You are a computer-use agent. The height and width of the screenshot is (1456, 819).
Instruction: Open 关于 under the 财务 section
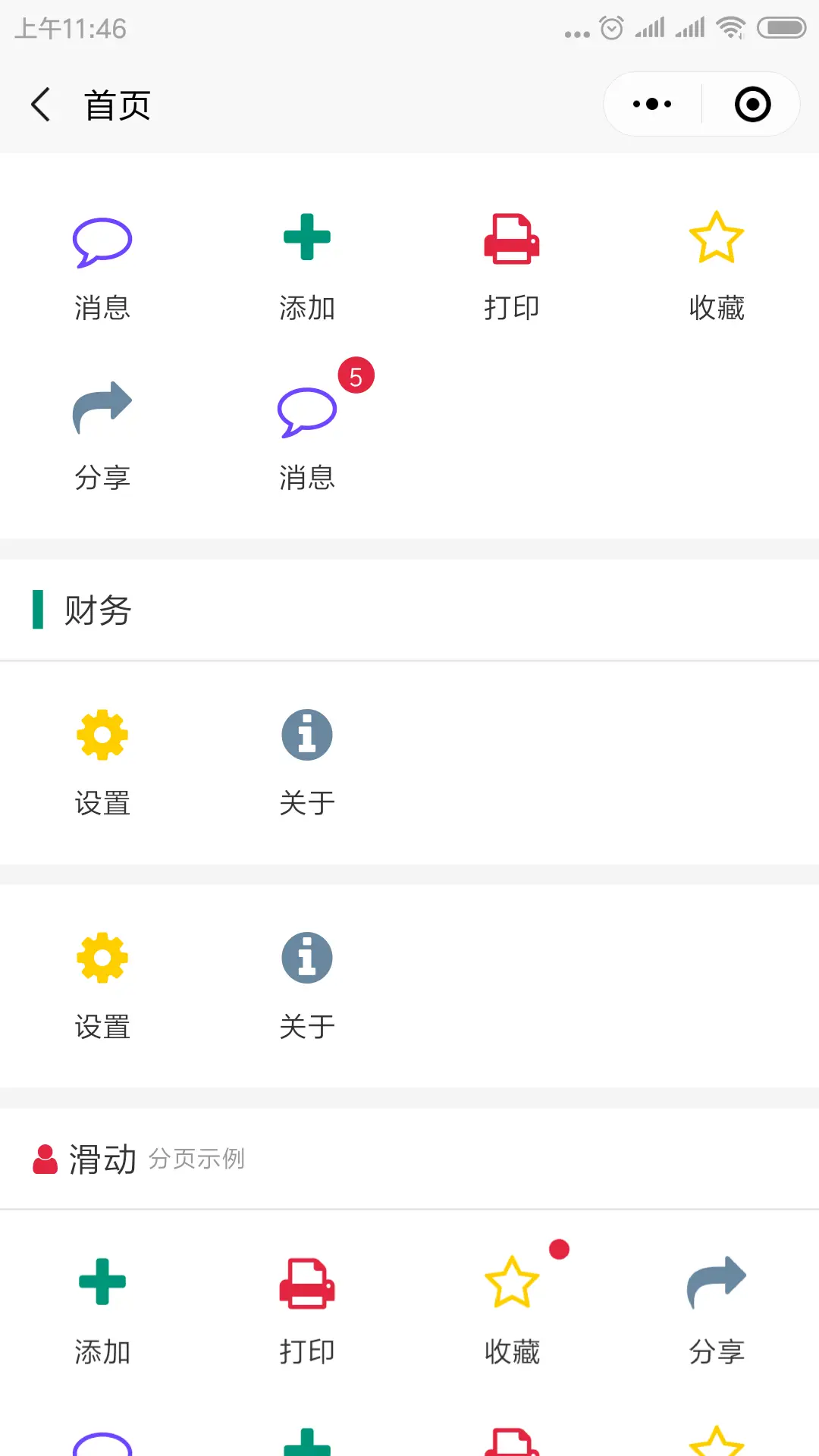coord(307,761)
